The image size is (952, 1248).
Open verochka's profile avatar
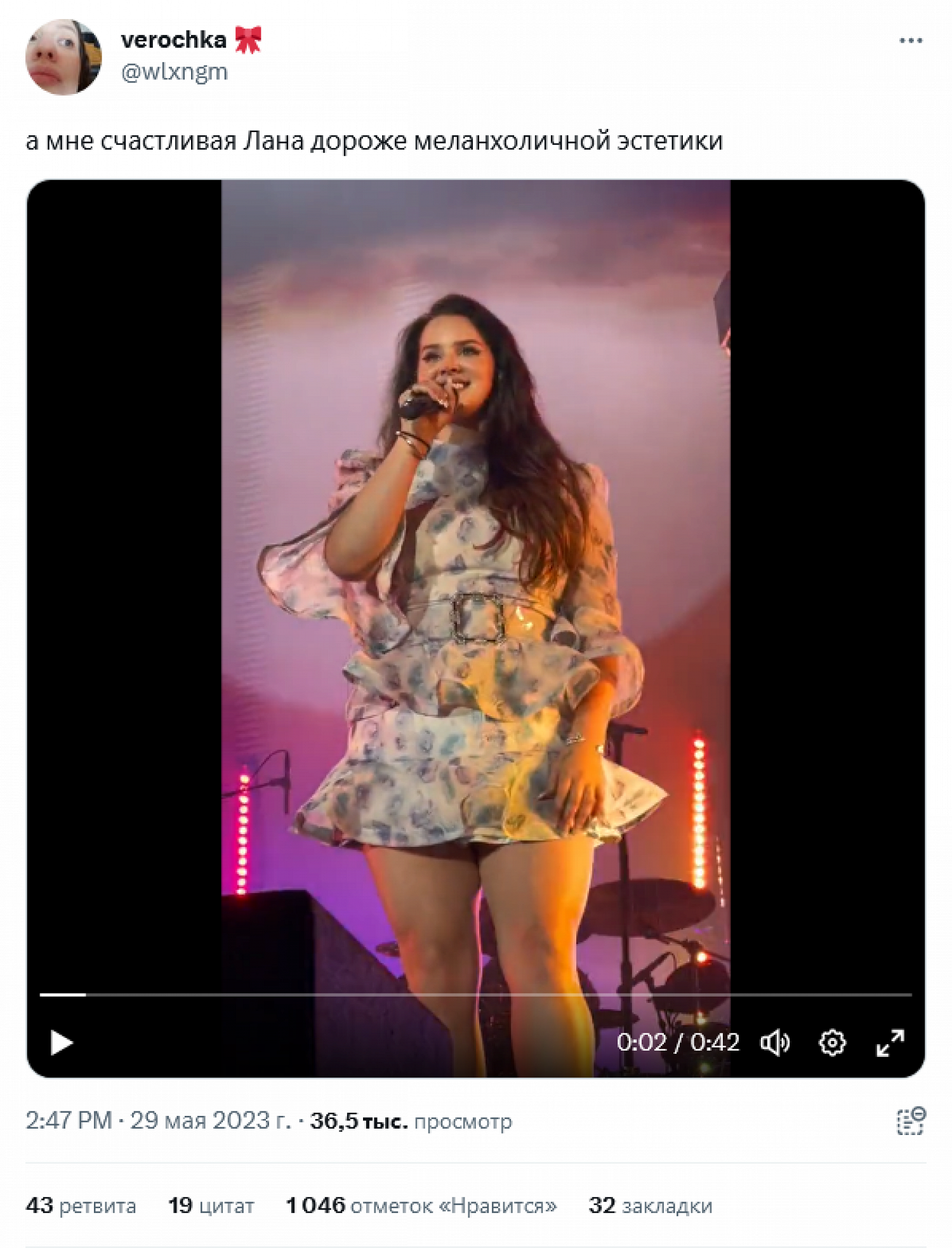pyautogui.click(x=63, y=56)
